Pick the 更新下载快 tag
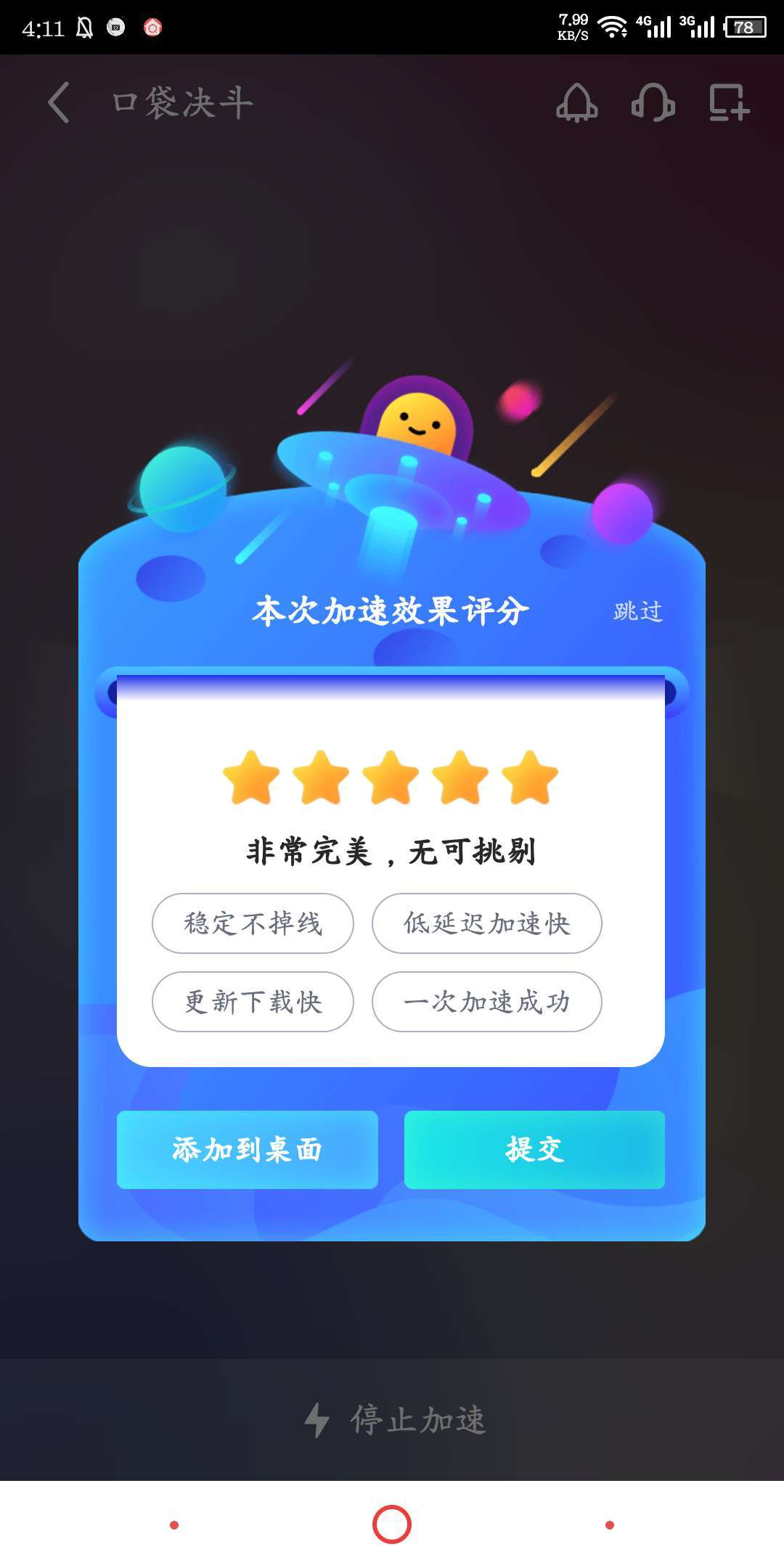Image resolution: width=784 pixels, height=1568 pixels. 253,1002
